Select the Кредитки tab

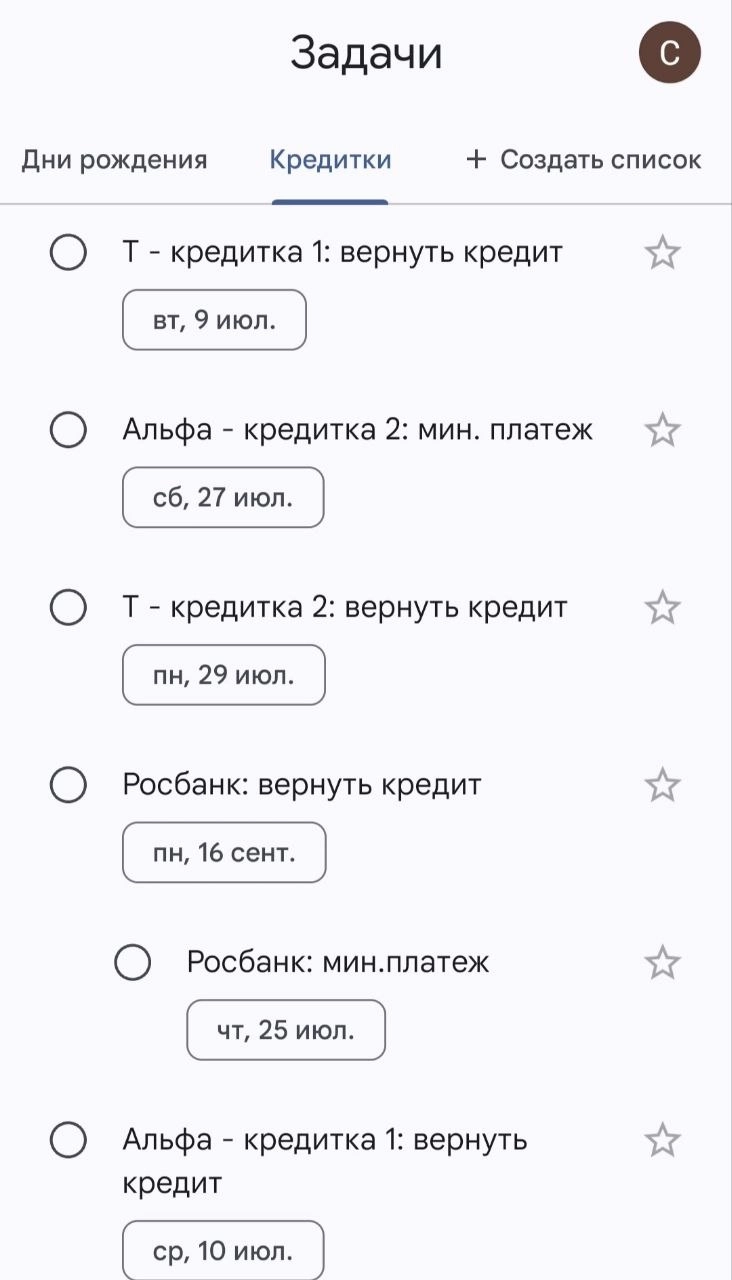click(x=329, y=159)
